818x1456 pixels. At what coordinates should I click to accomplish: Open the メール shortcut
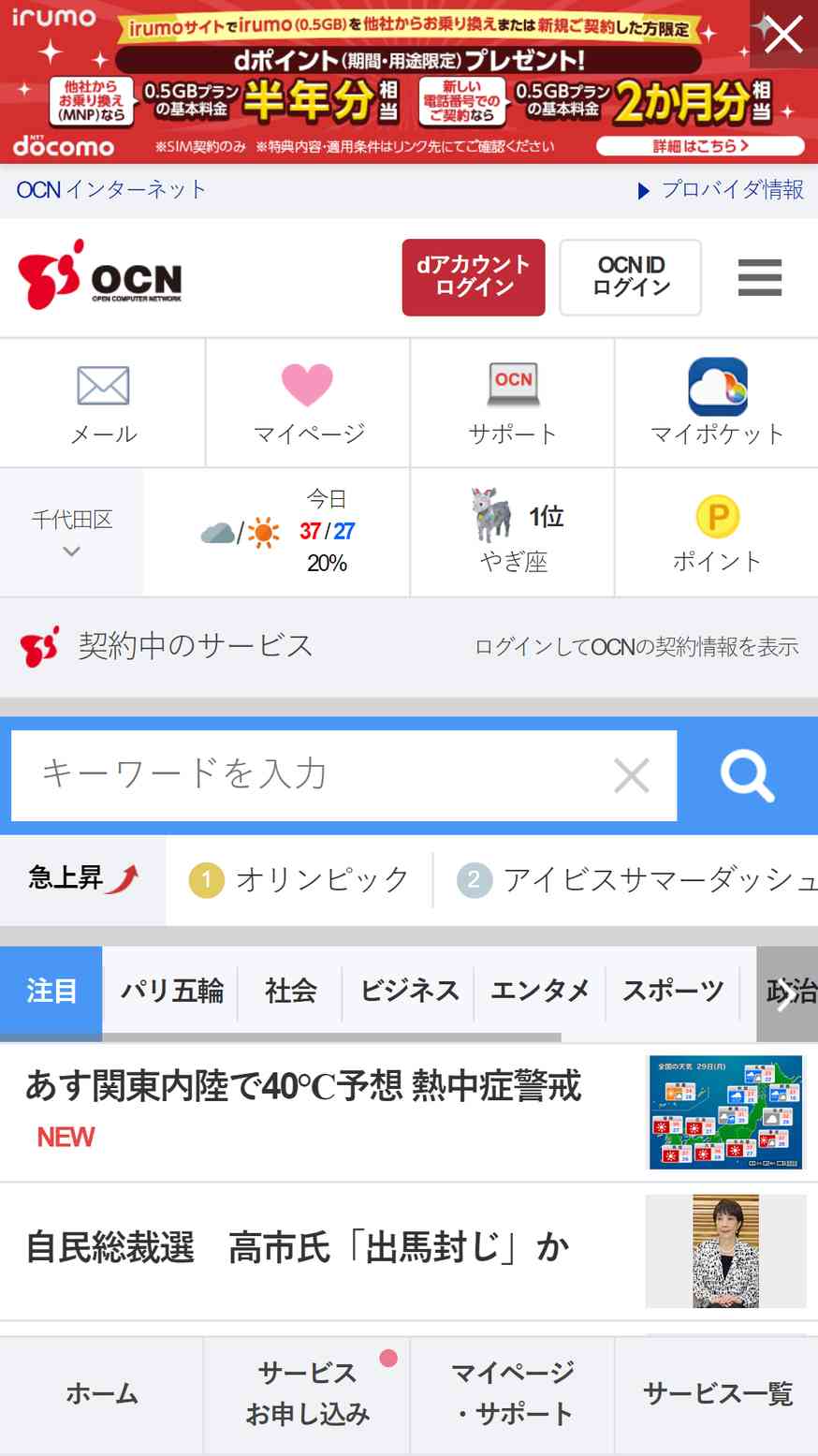coord(103,404)
